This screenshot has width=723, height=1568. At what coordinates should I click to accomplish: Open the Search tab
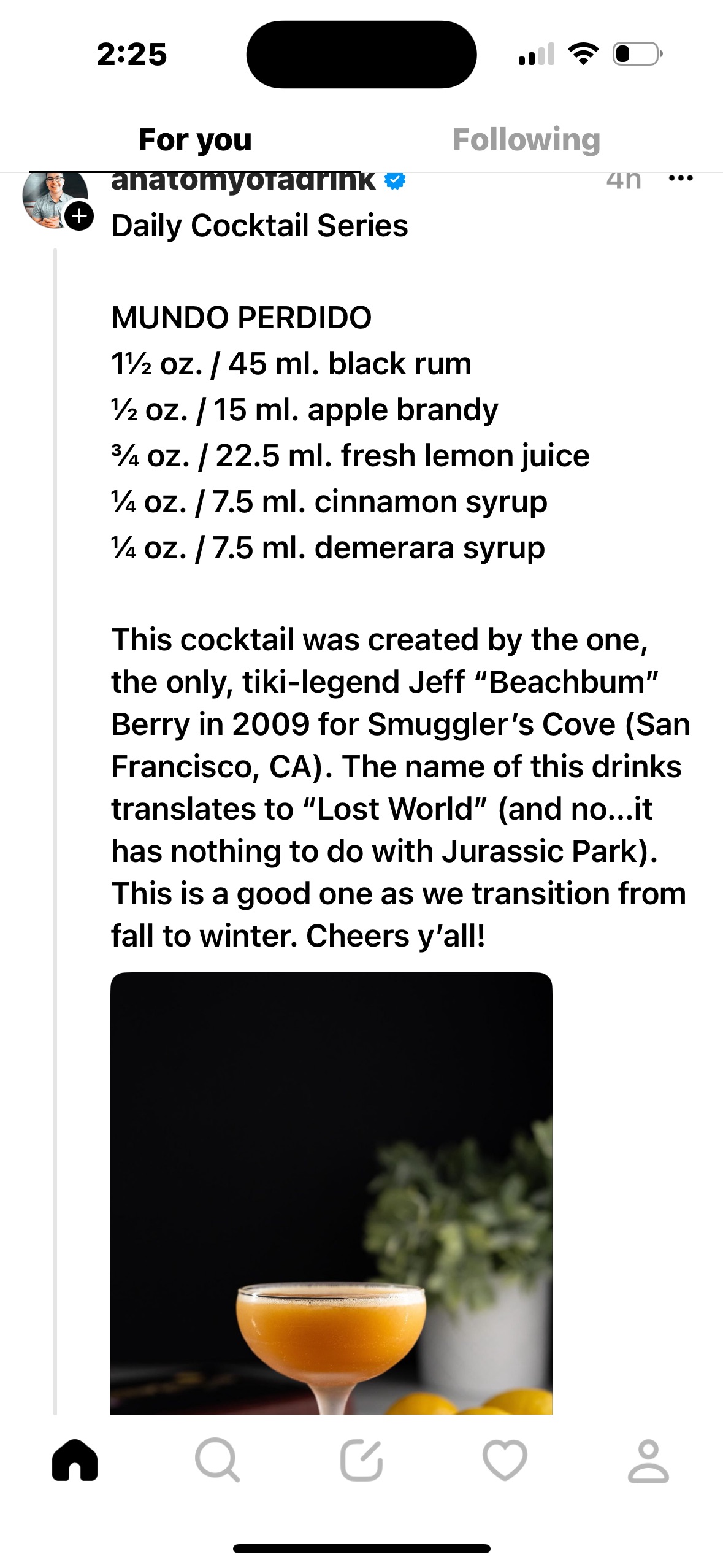coord(217,1461)
